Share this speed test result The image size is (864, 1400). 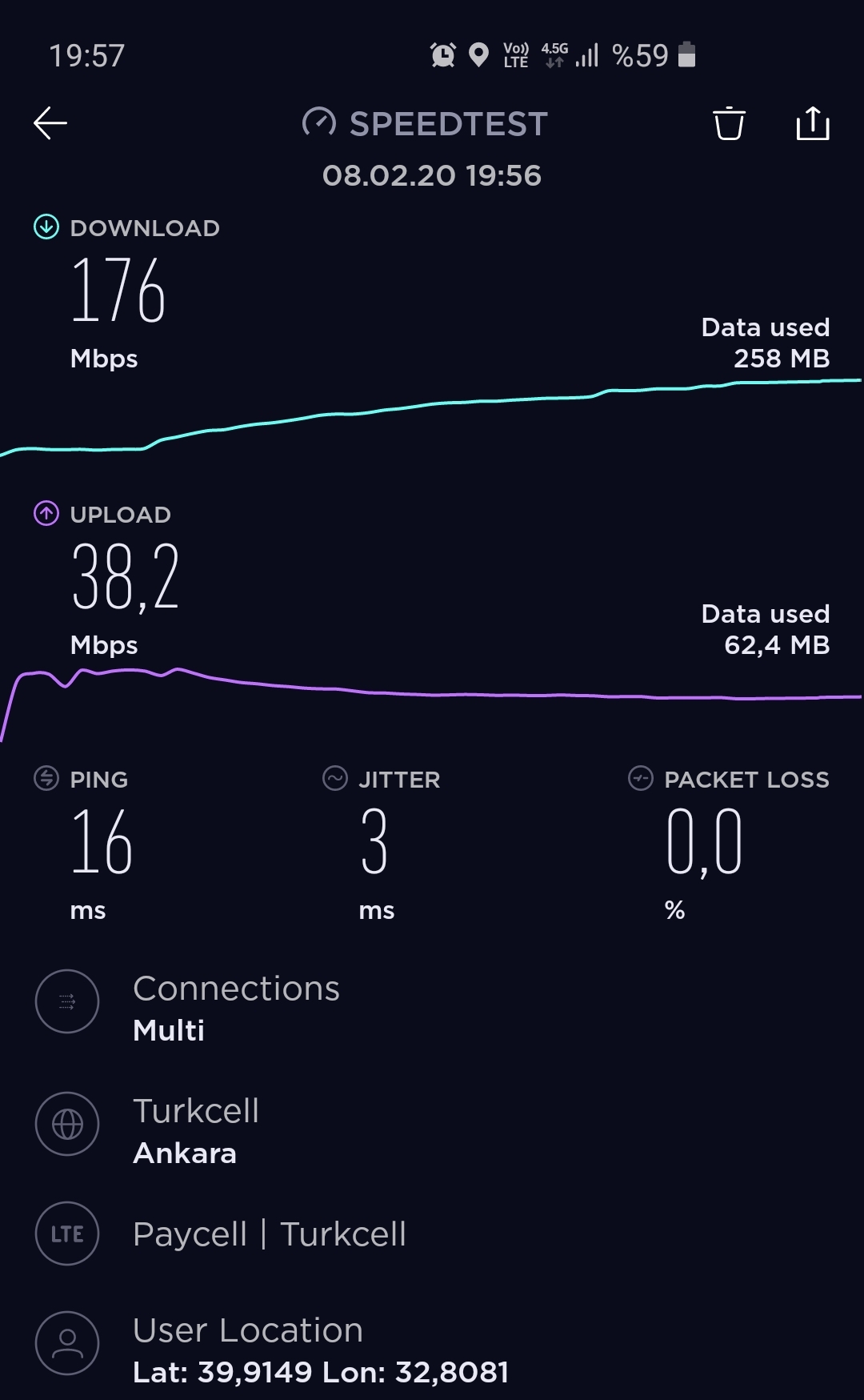point(813,123)
